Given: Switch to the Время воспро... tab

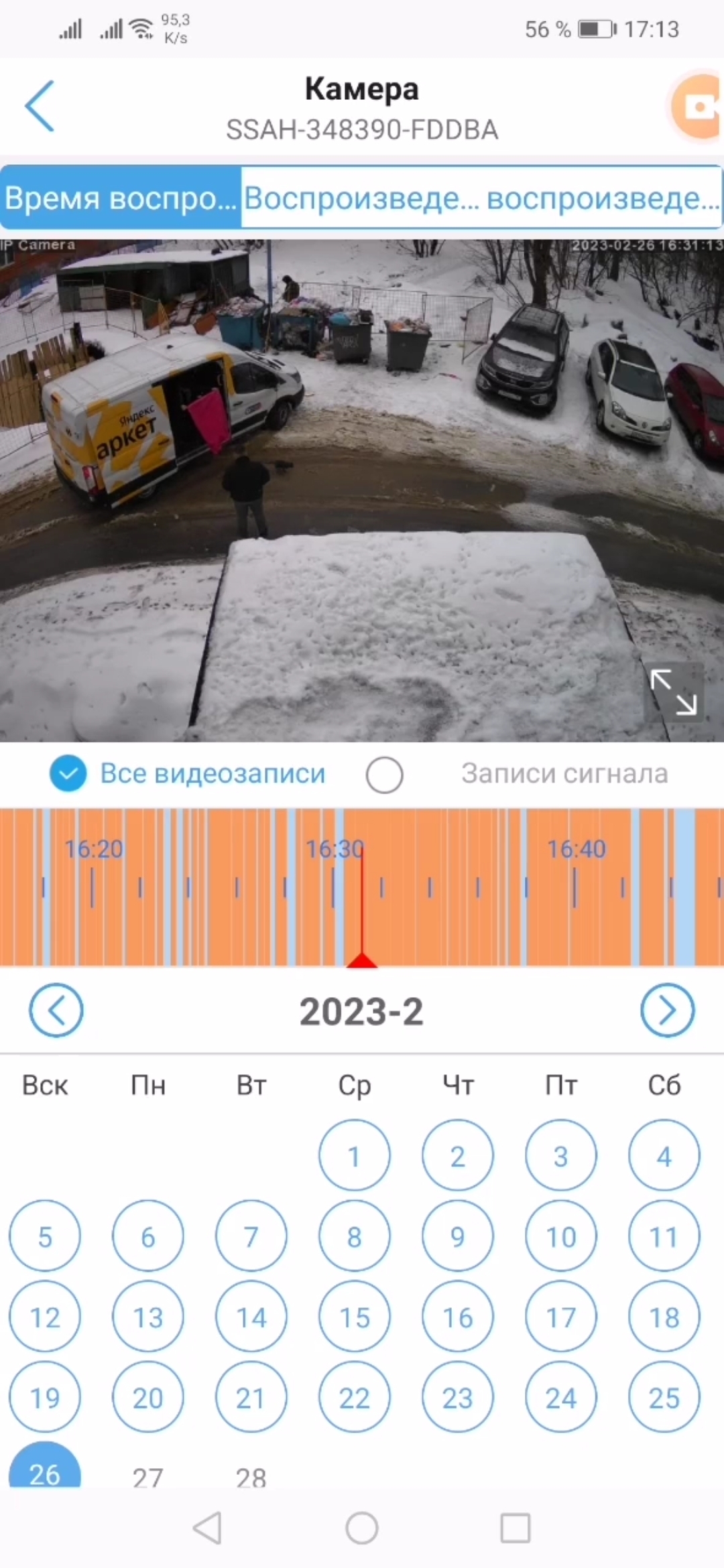Looking at the screenshot, I should 121,198.
